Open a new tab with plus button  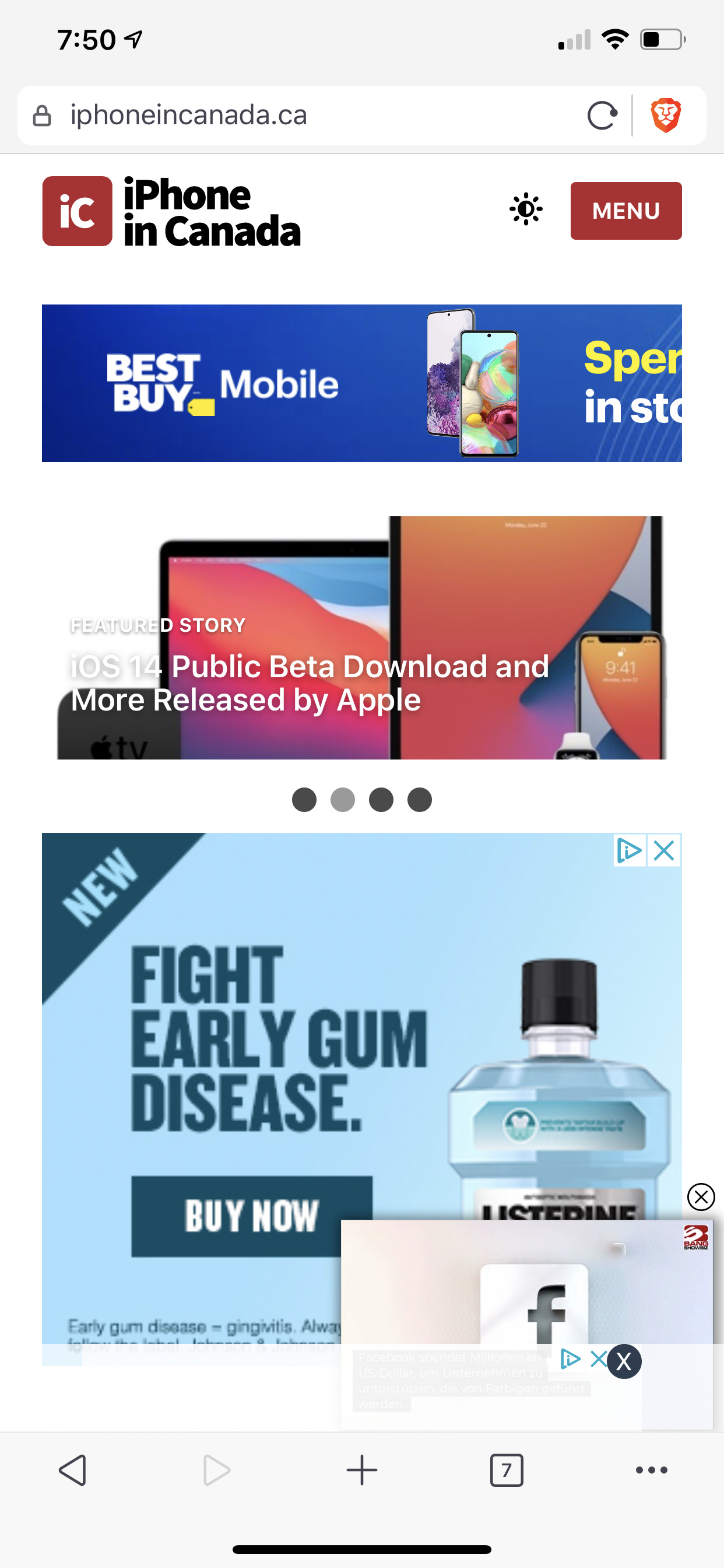click(x=361, y=1470)
